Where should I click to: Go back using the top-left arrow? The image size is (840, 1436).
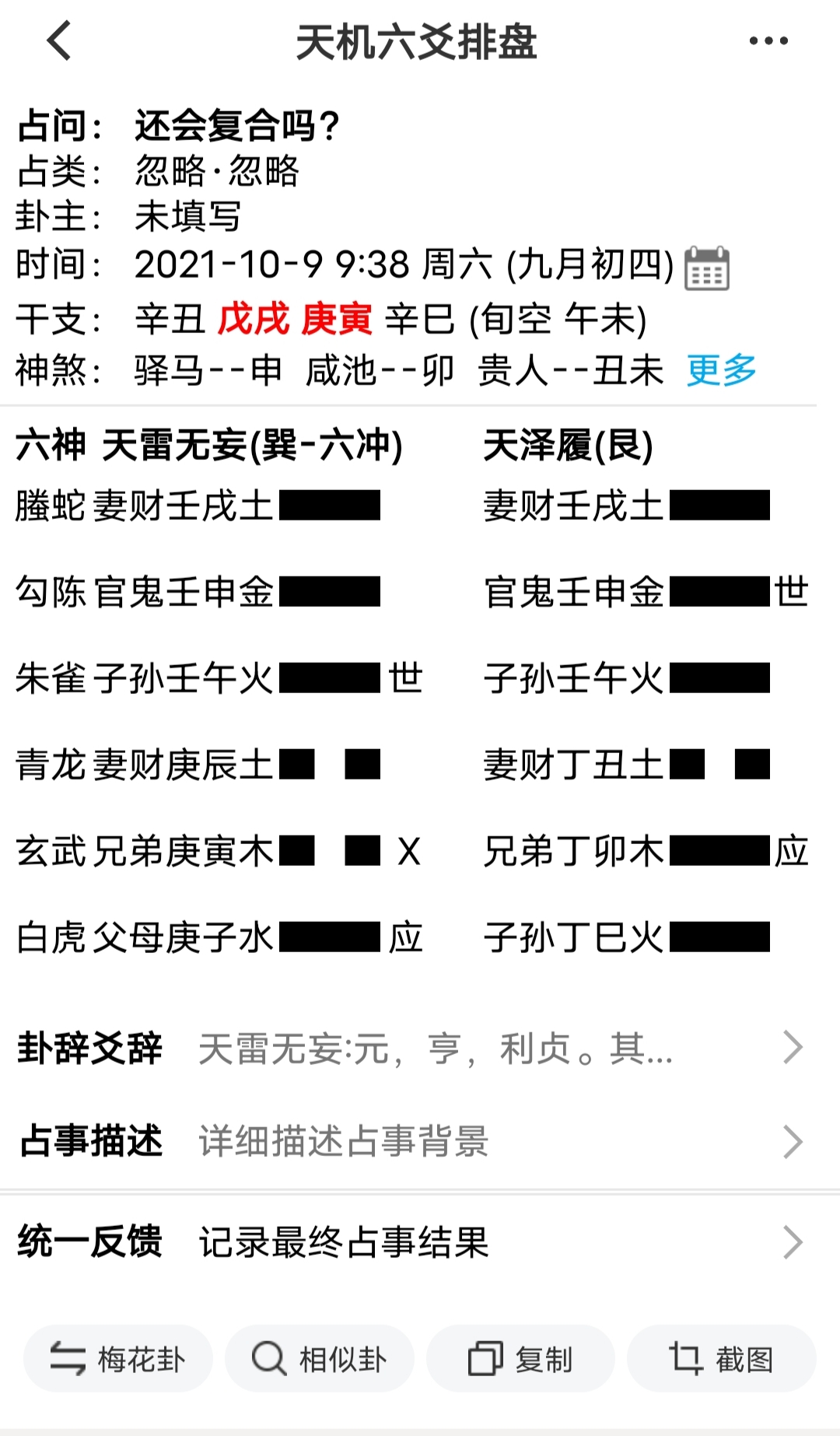click(60, 40)
